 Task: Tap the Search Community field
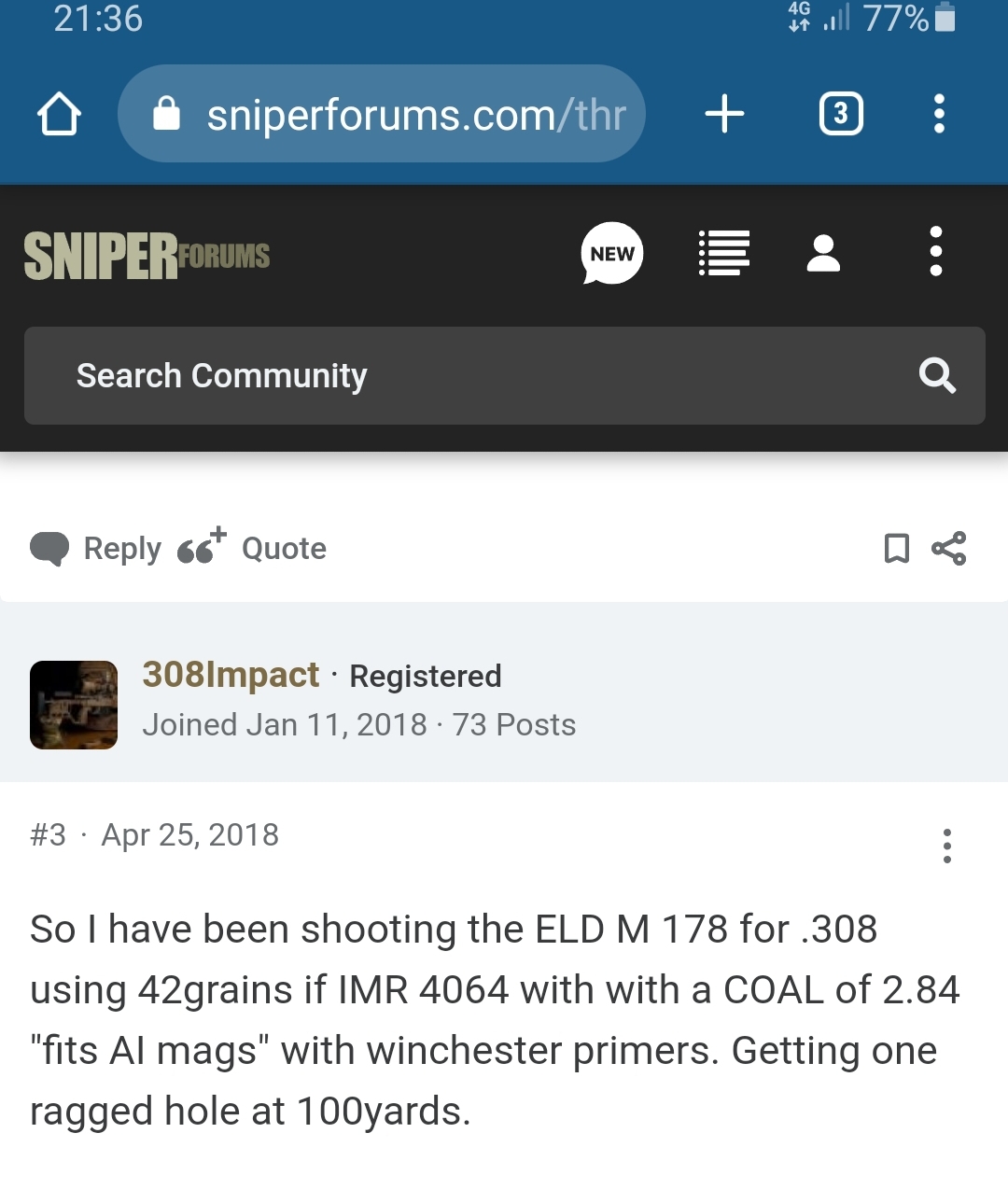point(467,376)
